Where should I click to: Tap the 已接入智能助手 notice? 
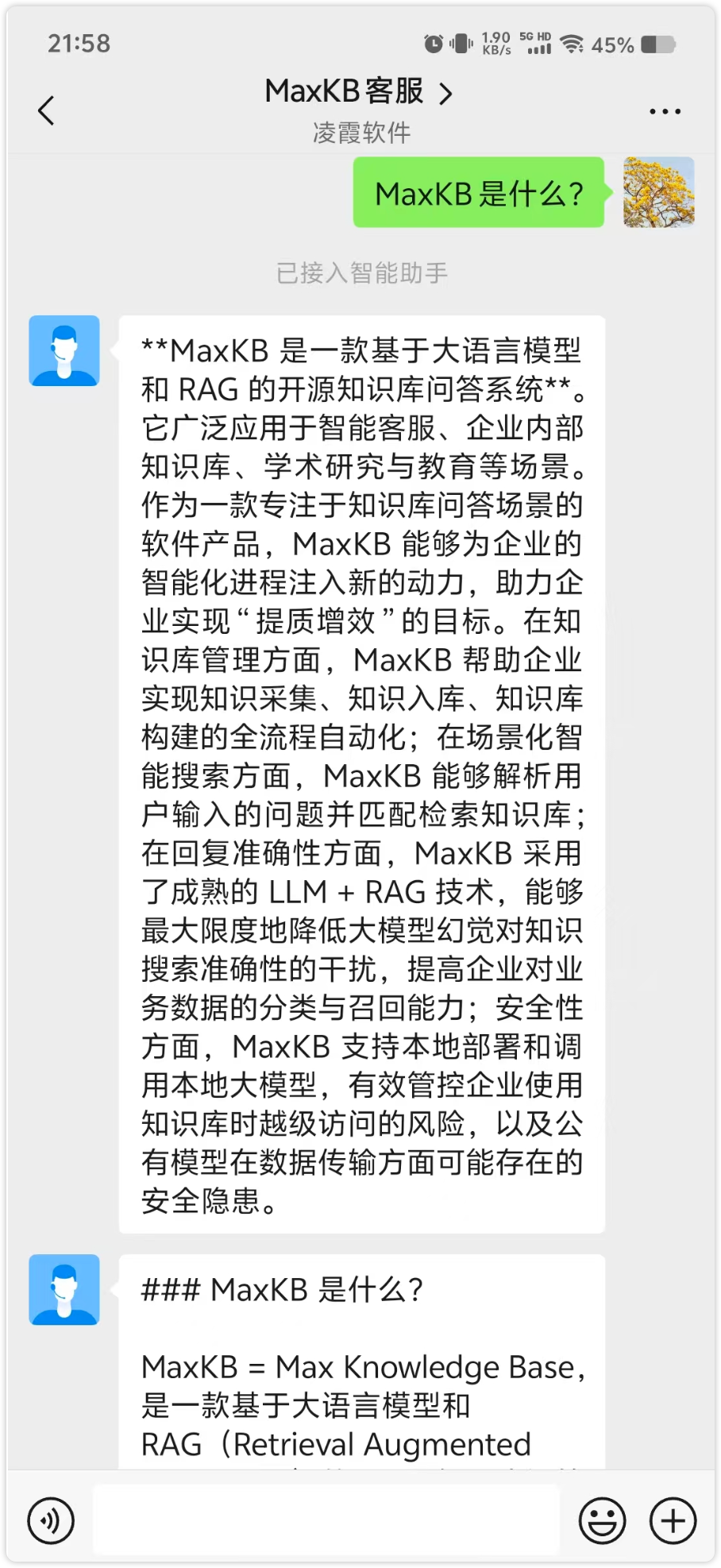point(361,274)
